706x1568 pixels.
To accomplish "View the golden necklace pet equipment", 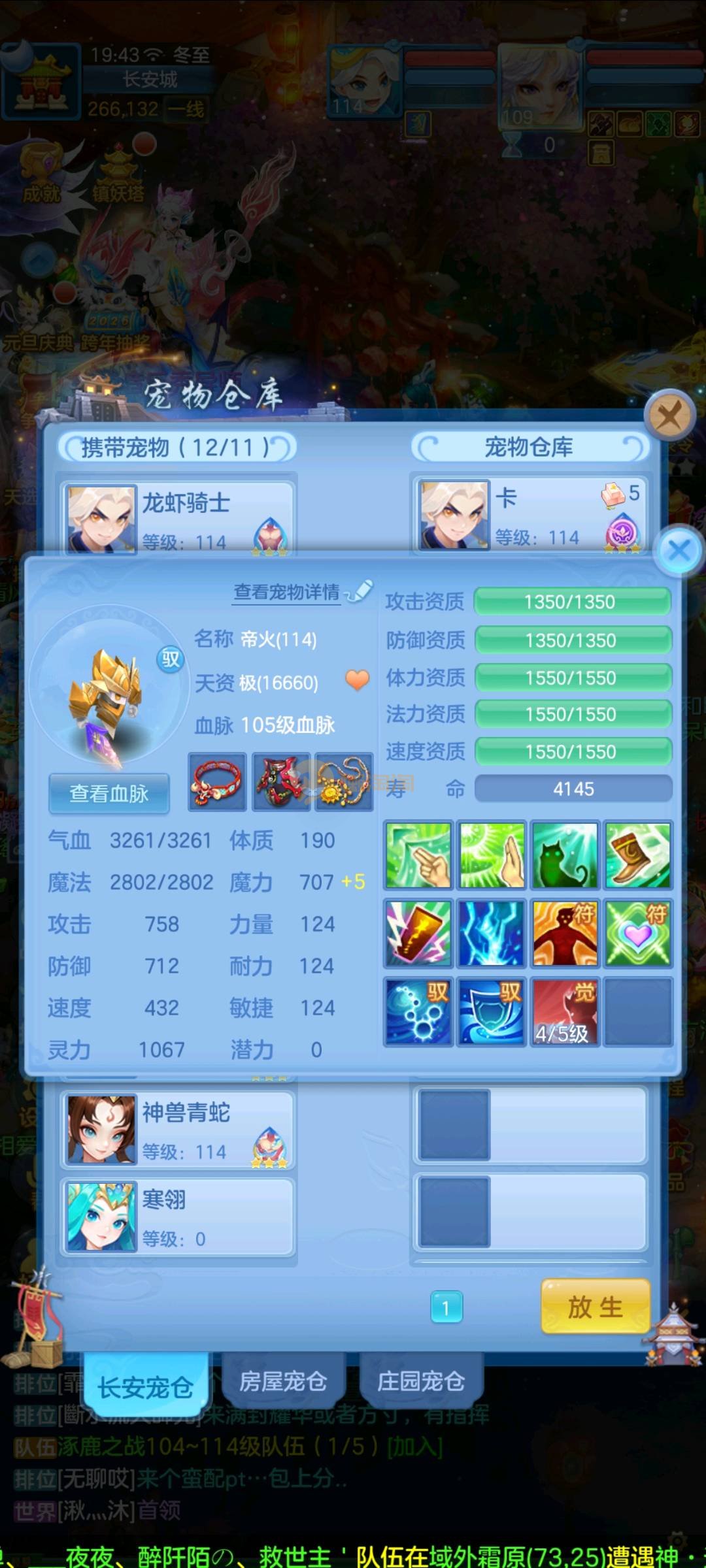I will click(x=344, y=782).
